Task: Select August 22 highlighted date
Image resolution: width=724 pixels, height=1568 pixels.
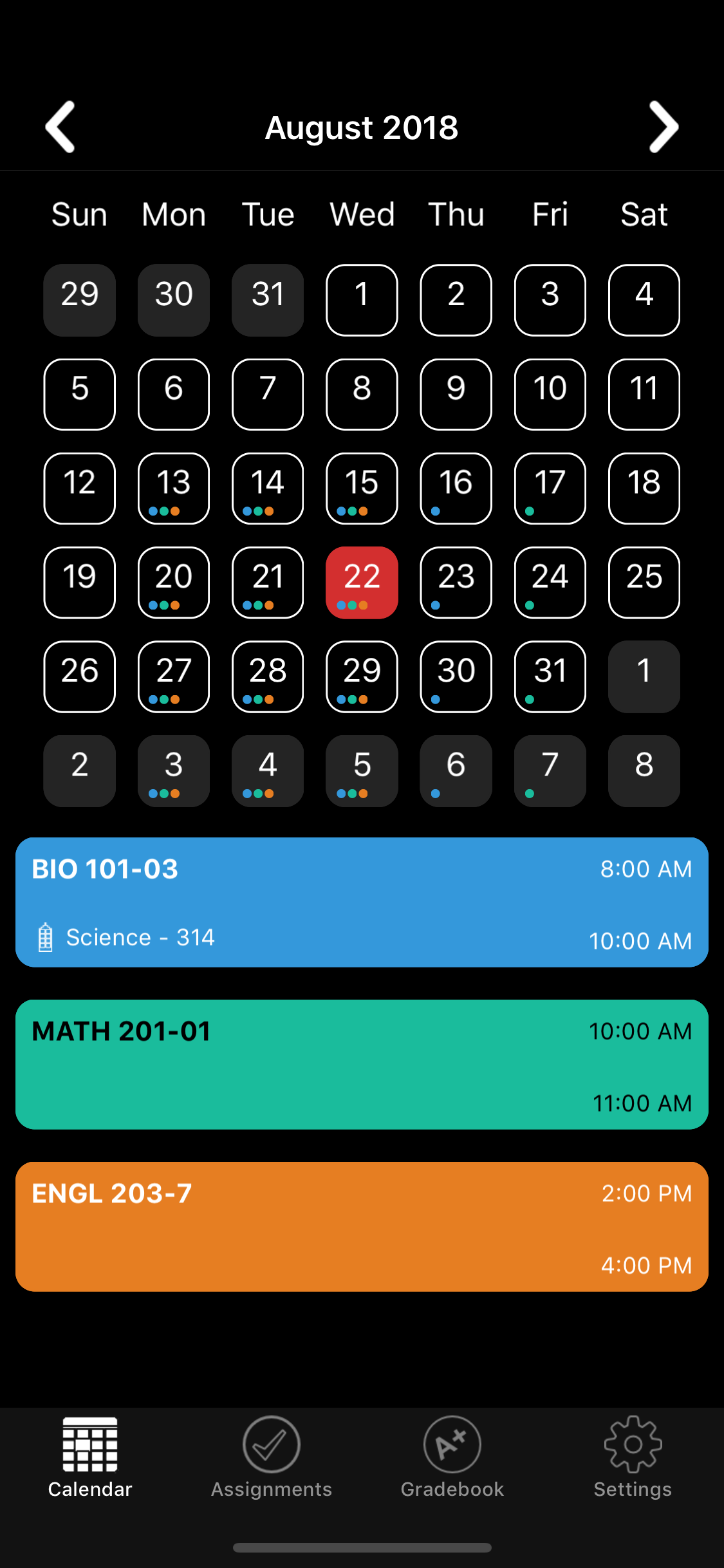Action: click(x=362, y=583)
